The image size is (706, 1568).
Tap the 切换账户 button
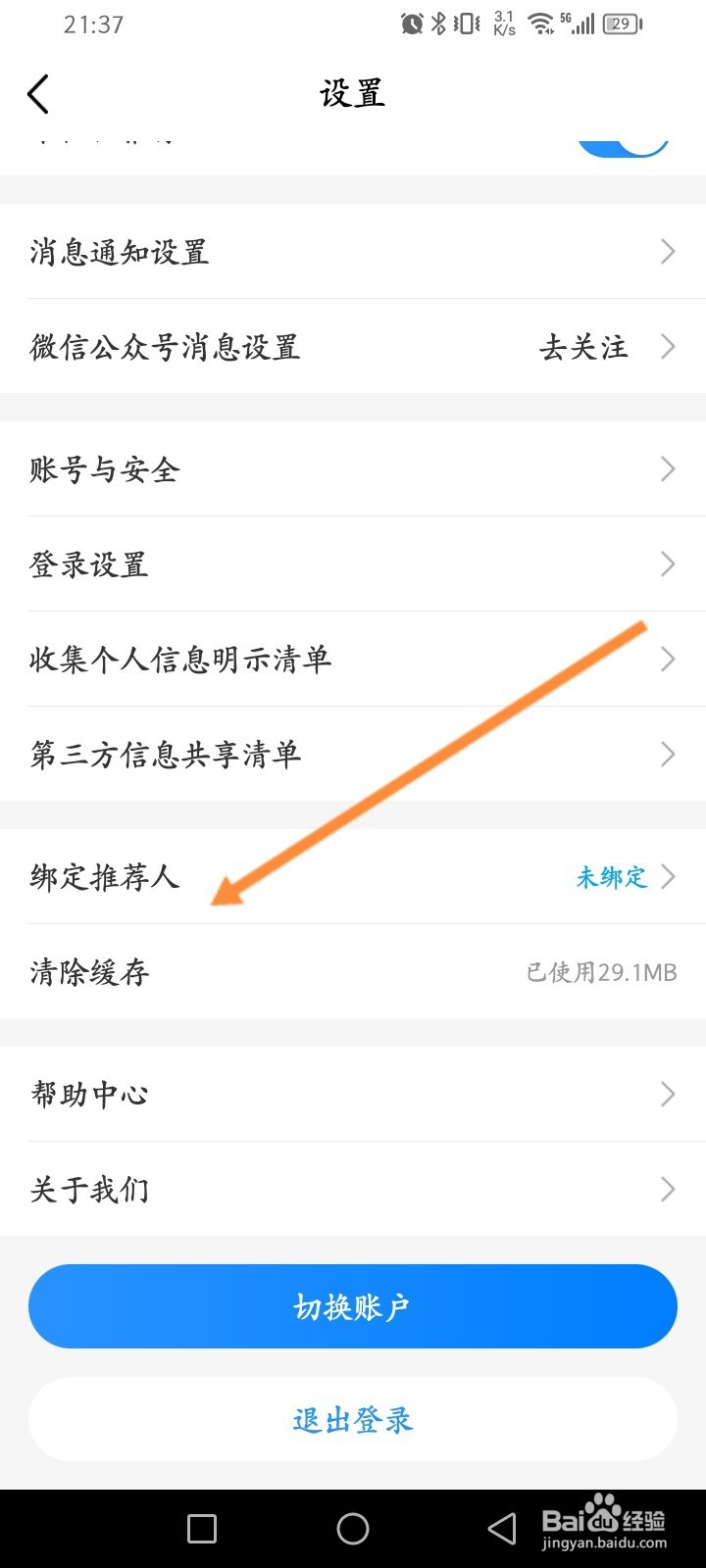point(353,1305)
